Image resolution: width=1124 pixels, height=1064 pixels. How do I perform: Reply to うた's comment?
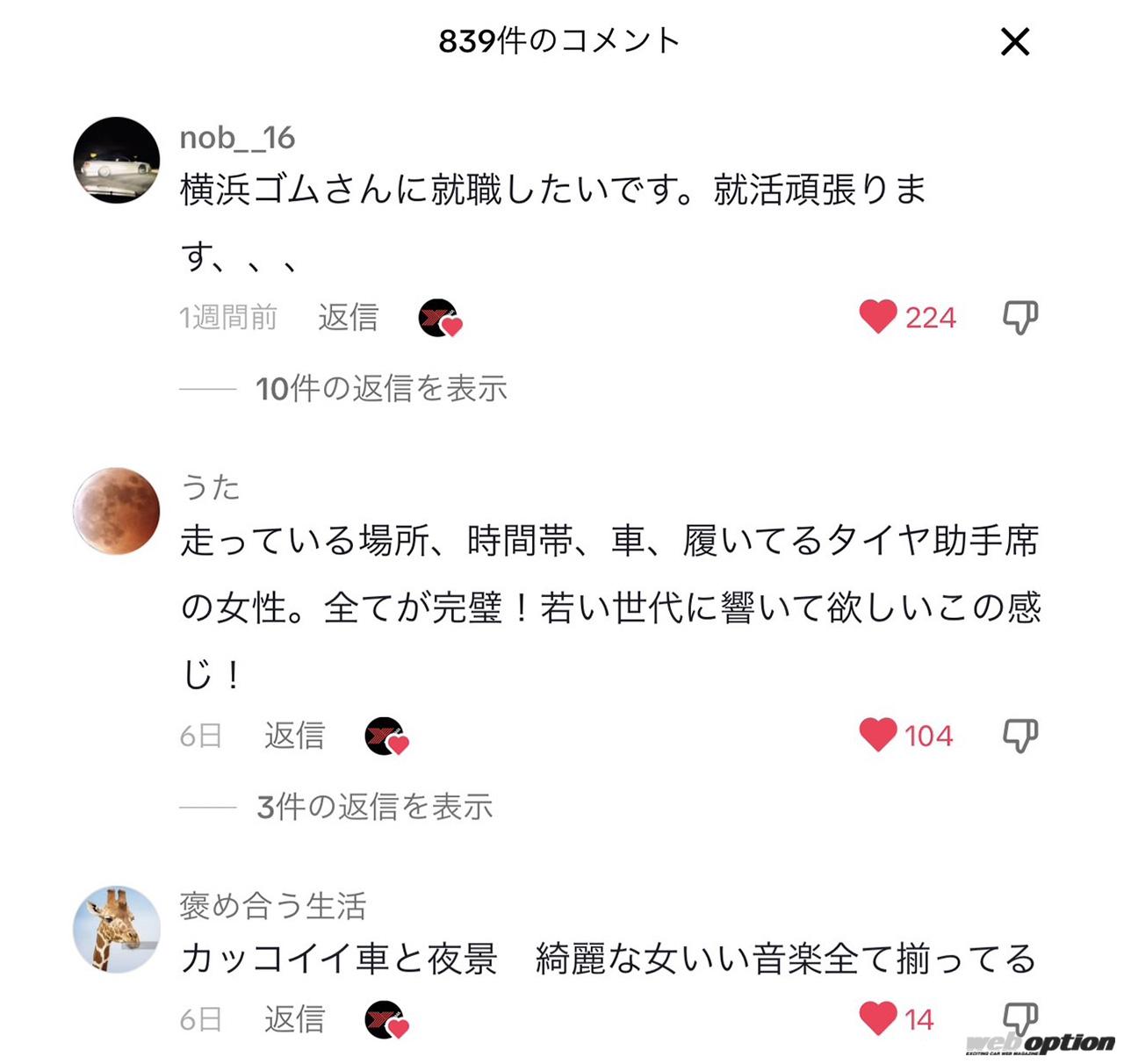click(x=294, y=735)
